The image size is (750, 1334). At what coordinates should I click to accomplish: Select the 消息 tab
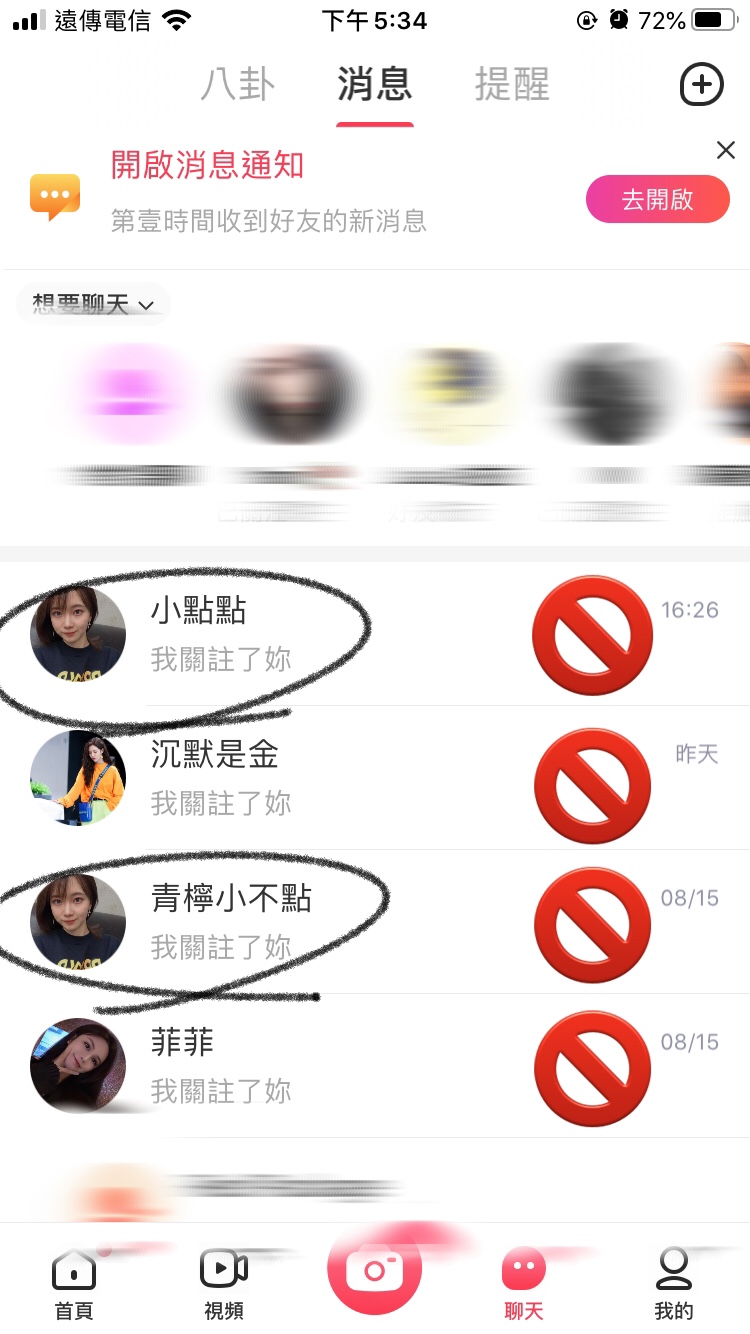(375, 85)
